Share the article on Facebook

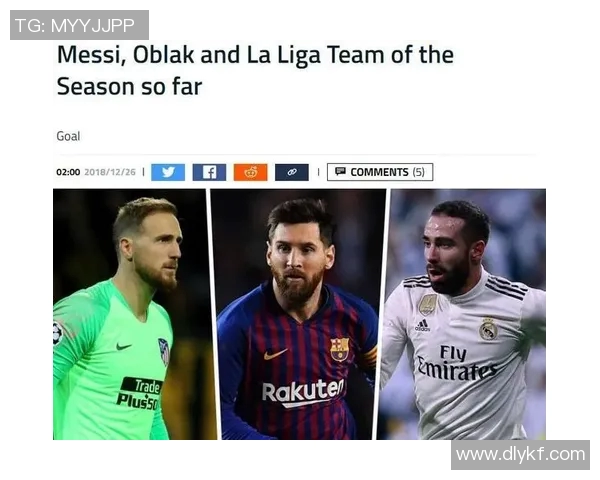(x=209, y=172)
